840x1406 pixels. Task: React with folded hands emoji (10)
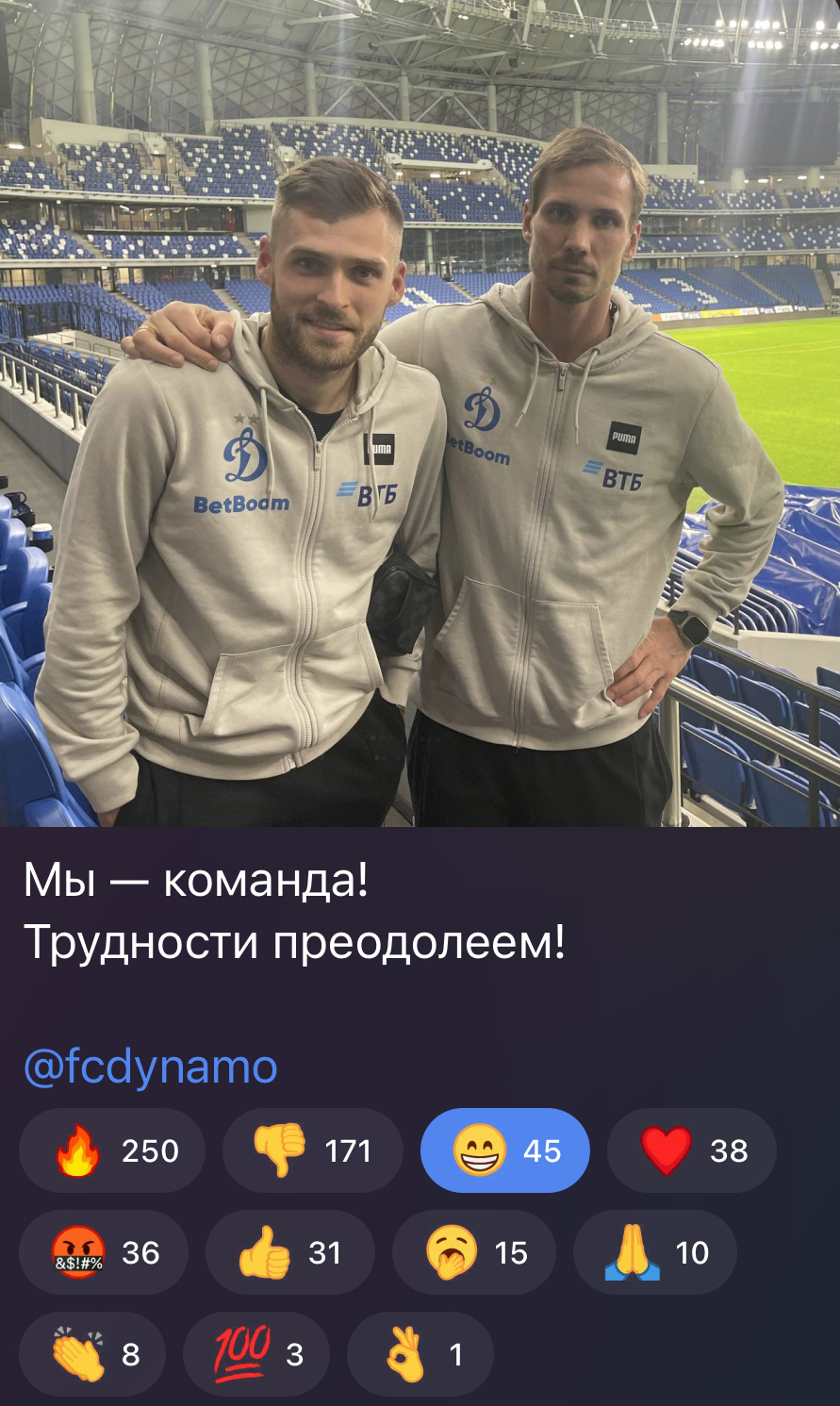(654, 1252)
